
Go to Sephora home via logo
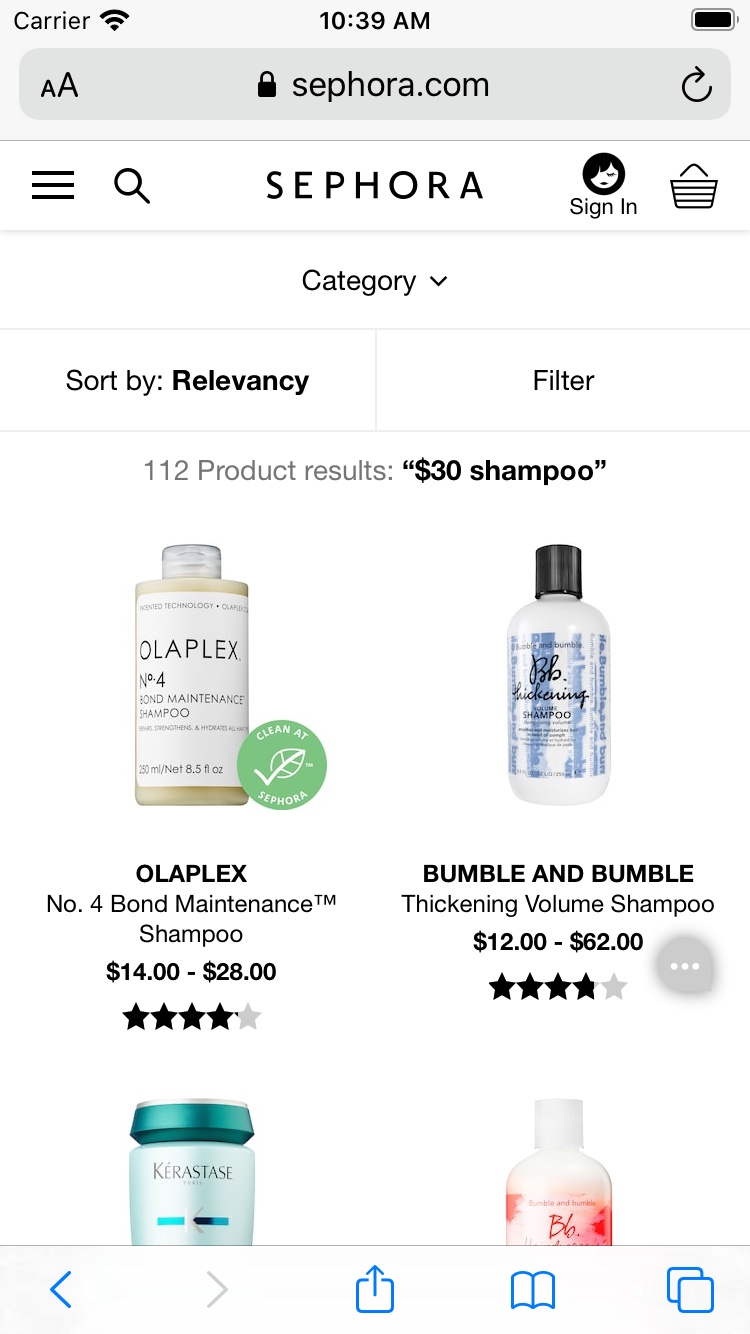tap(374, 185)
